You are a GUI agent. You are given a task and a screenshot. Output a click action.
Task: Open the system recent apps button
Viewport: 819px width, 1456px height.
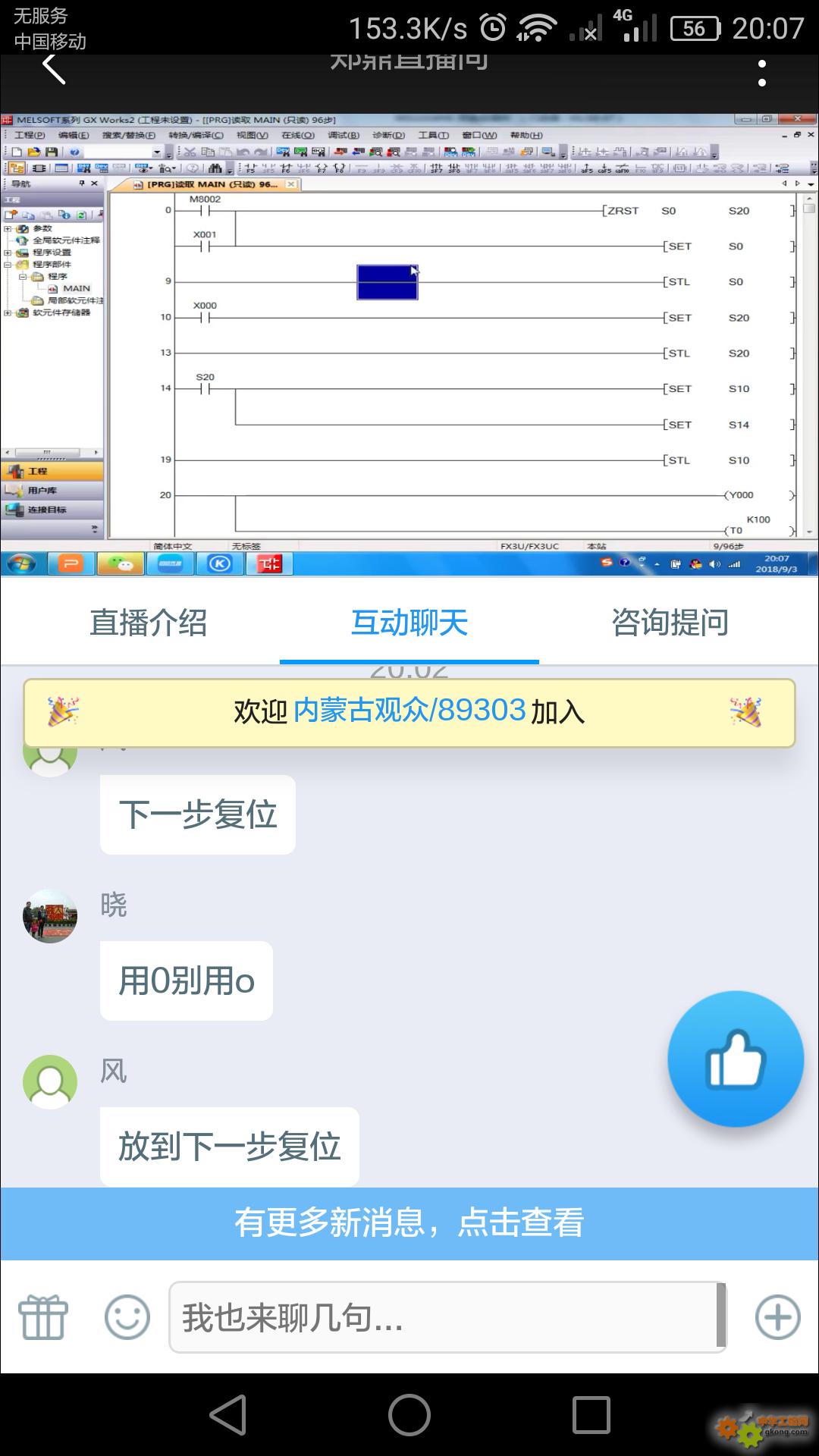(x=591, y=1415)
